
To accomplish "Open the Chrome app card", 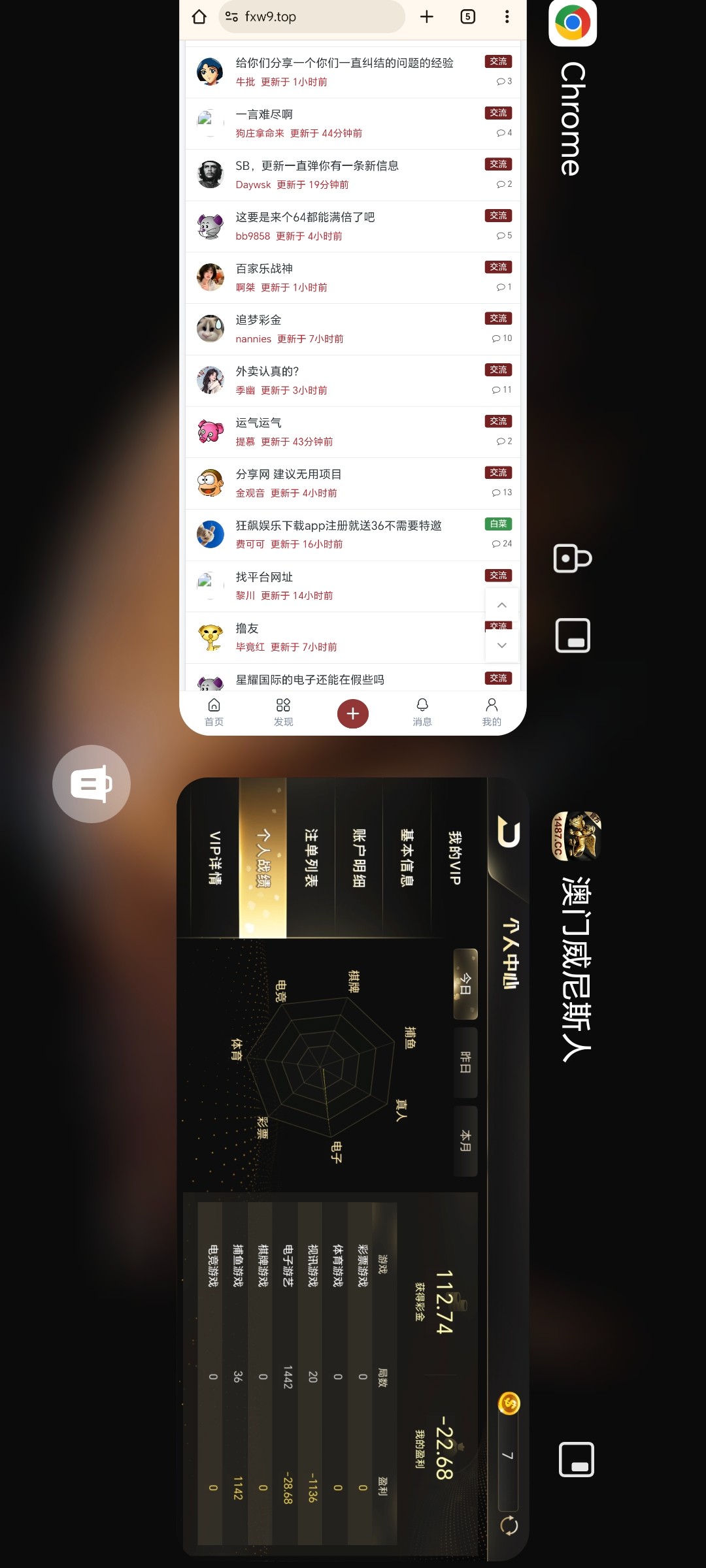I will click(353, 366).
